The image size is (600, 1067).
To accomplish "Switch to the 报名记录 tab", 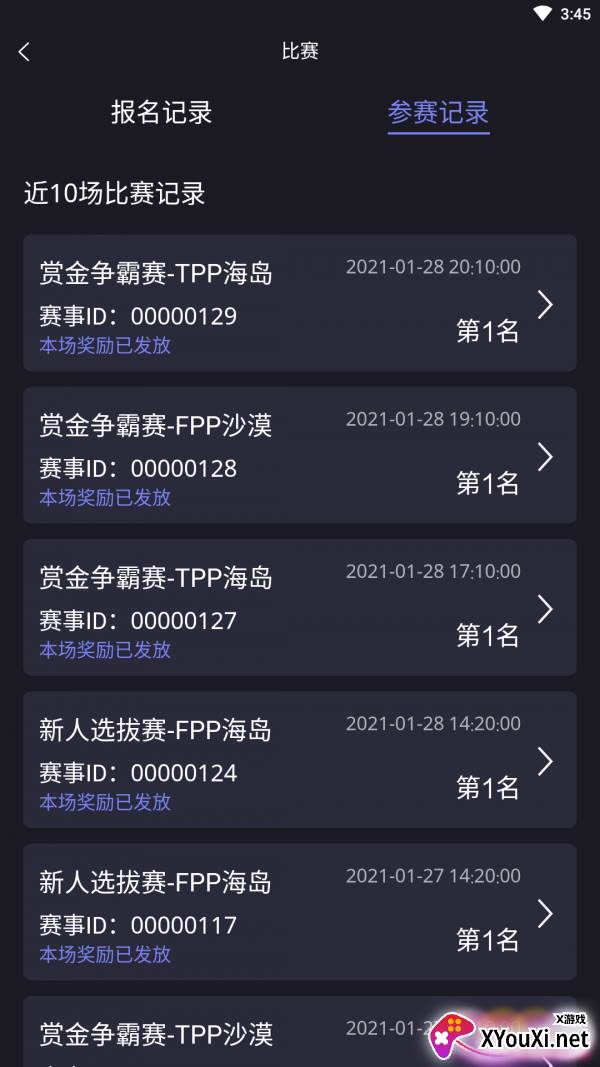I will point(162,112).
